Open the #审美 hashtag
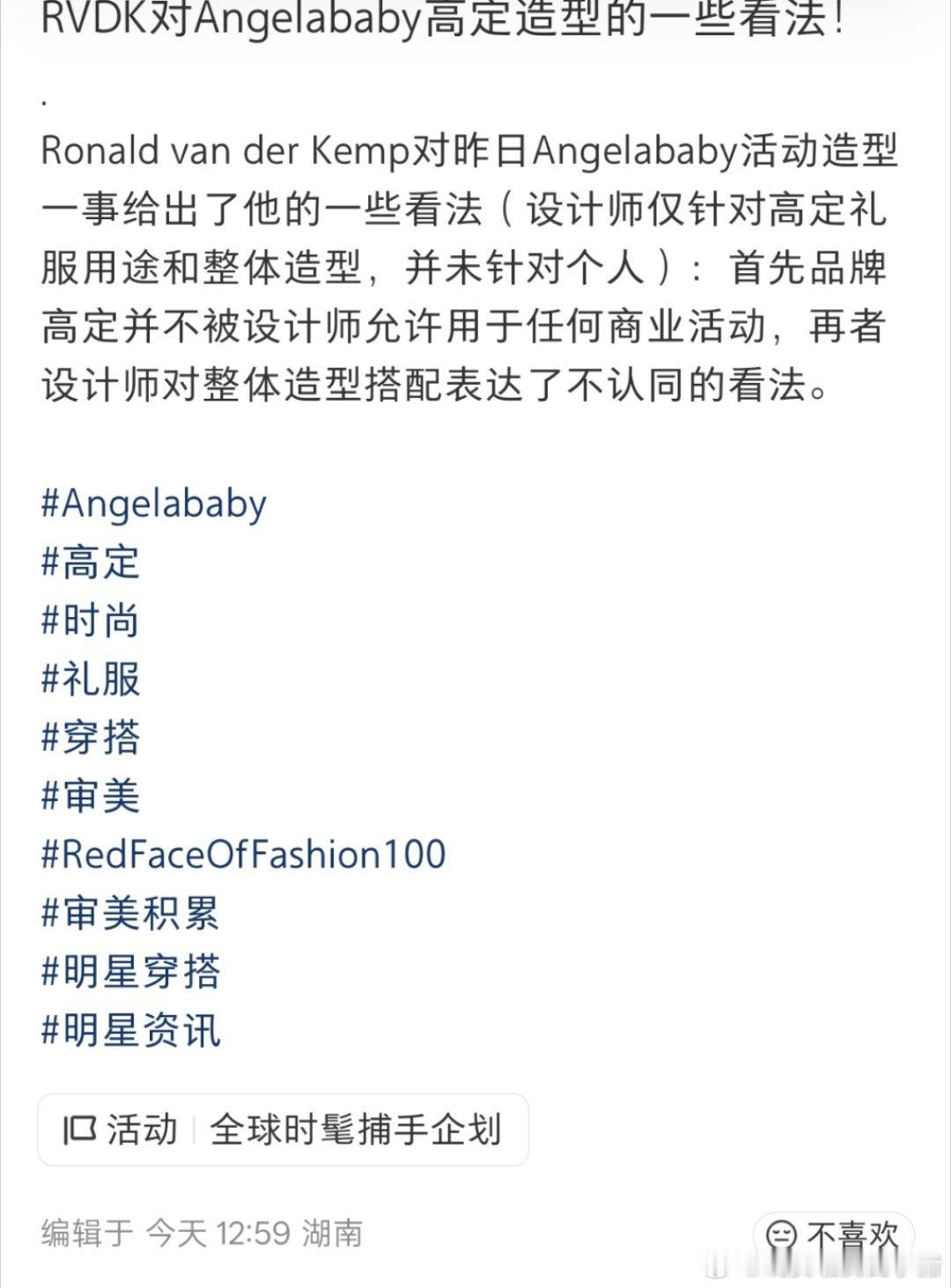This screenshot has height=1288, width=951. point(88,797)
